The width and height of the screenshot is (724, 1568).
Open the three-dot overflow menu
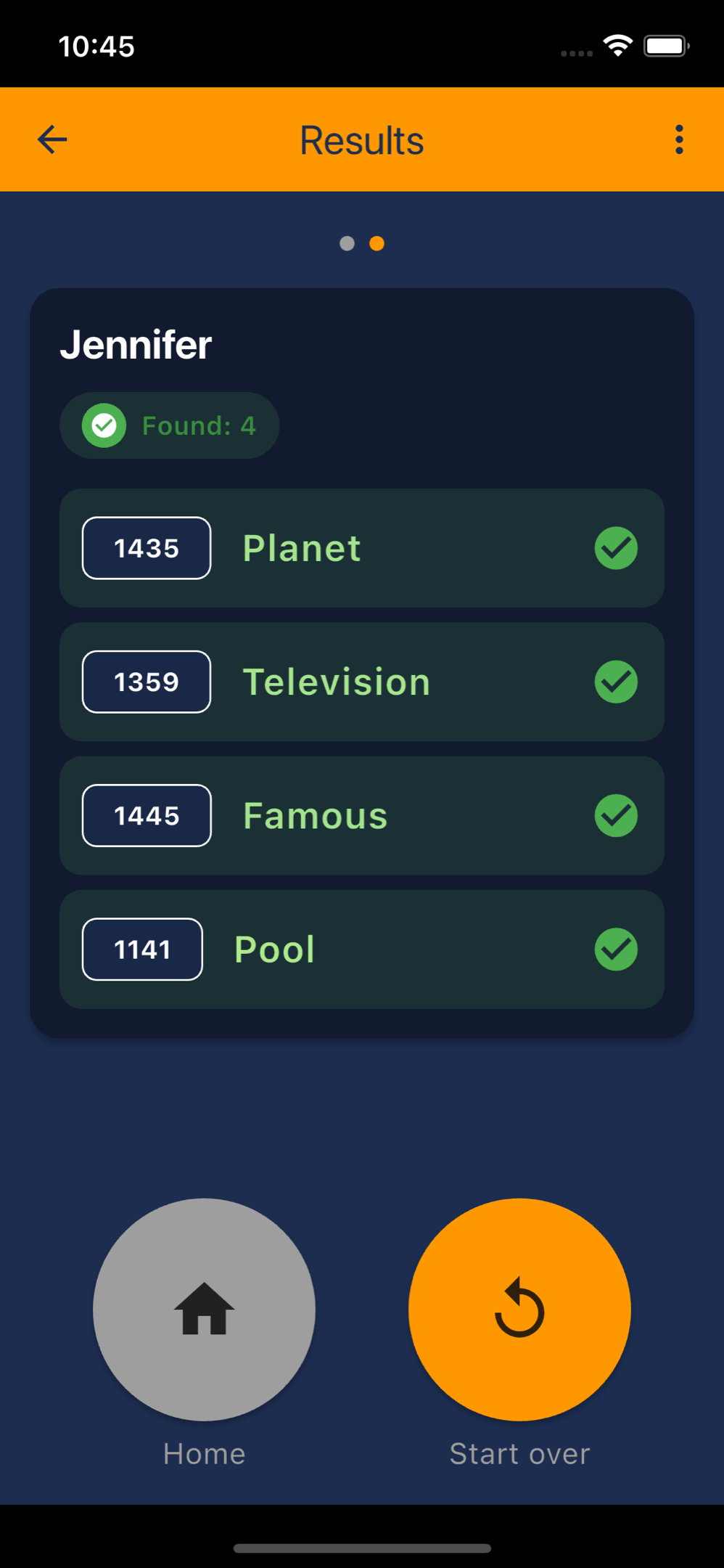tap(678, 139)
